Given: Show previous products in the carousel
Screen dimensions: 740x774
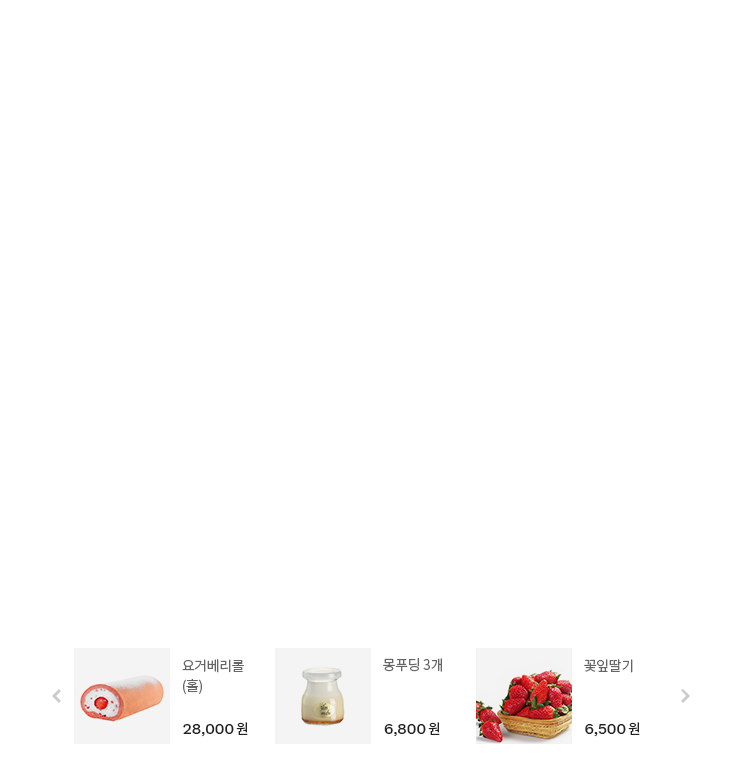Looking at the screenshot, I should [x=57, y=696].
